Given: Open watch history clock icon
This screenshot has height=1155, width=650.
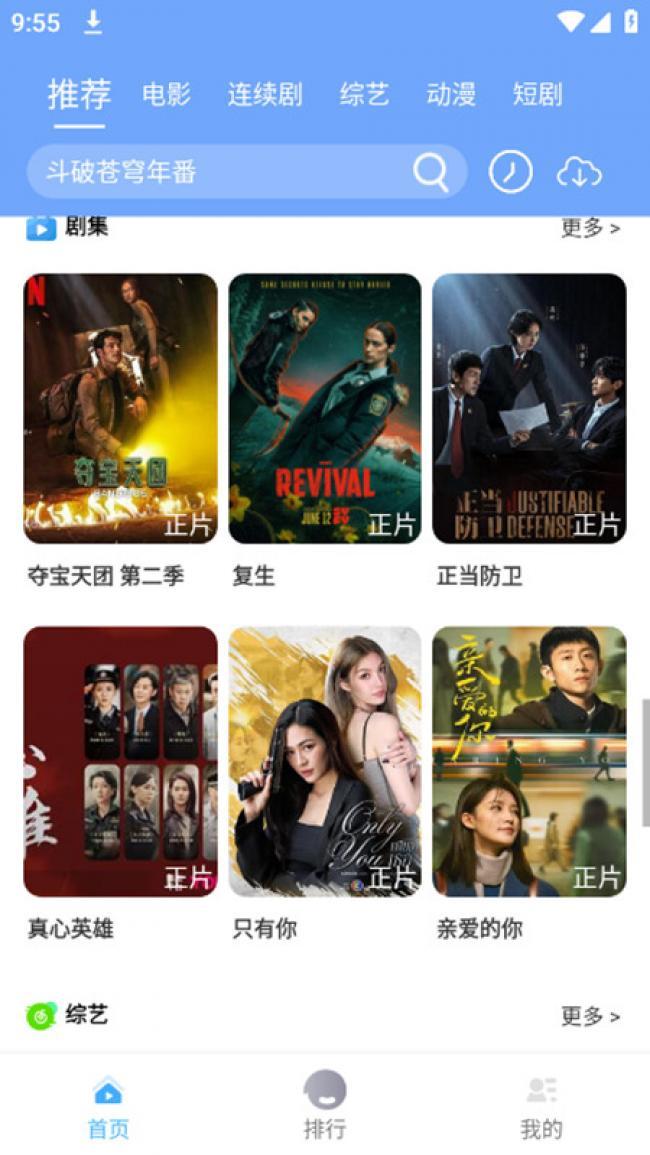Looking at the screenshot, I should tap(511, 172).
